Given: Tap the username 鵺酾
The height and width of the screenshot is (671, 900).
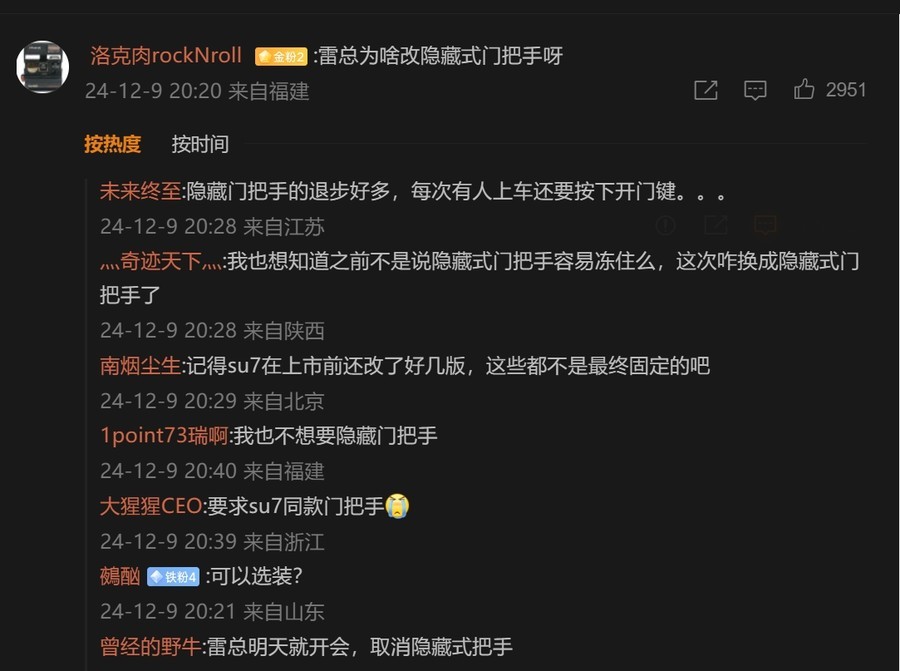Looking at the screenshot, I should click(120, 576).
